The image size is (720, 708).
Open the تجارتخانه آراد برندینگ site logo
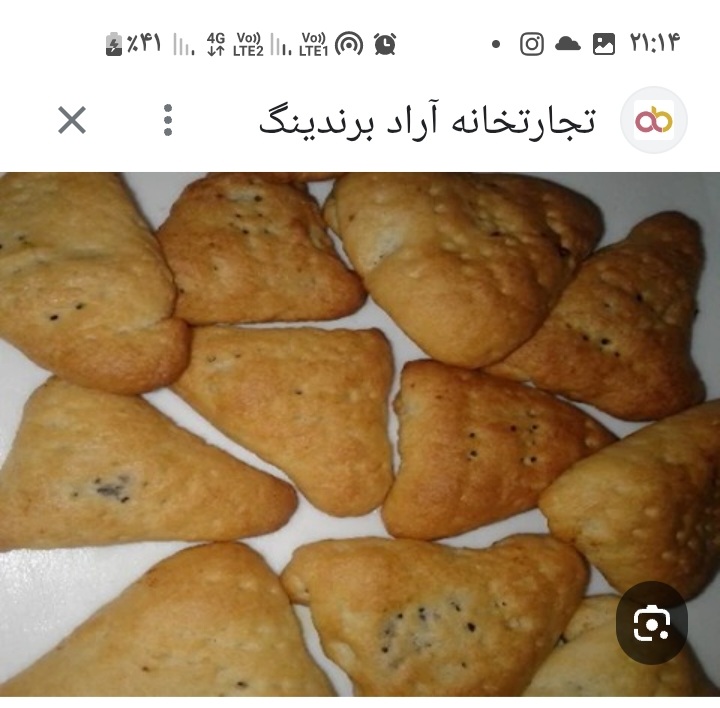[654, 121]
